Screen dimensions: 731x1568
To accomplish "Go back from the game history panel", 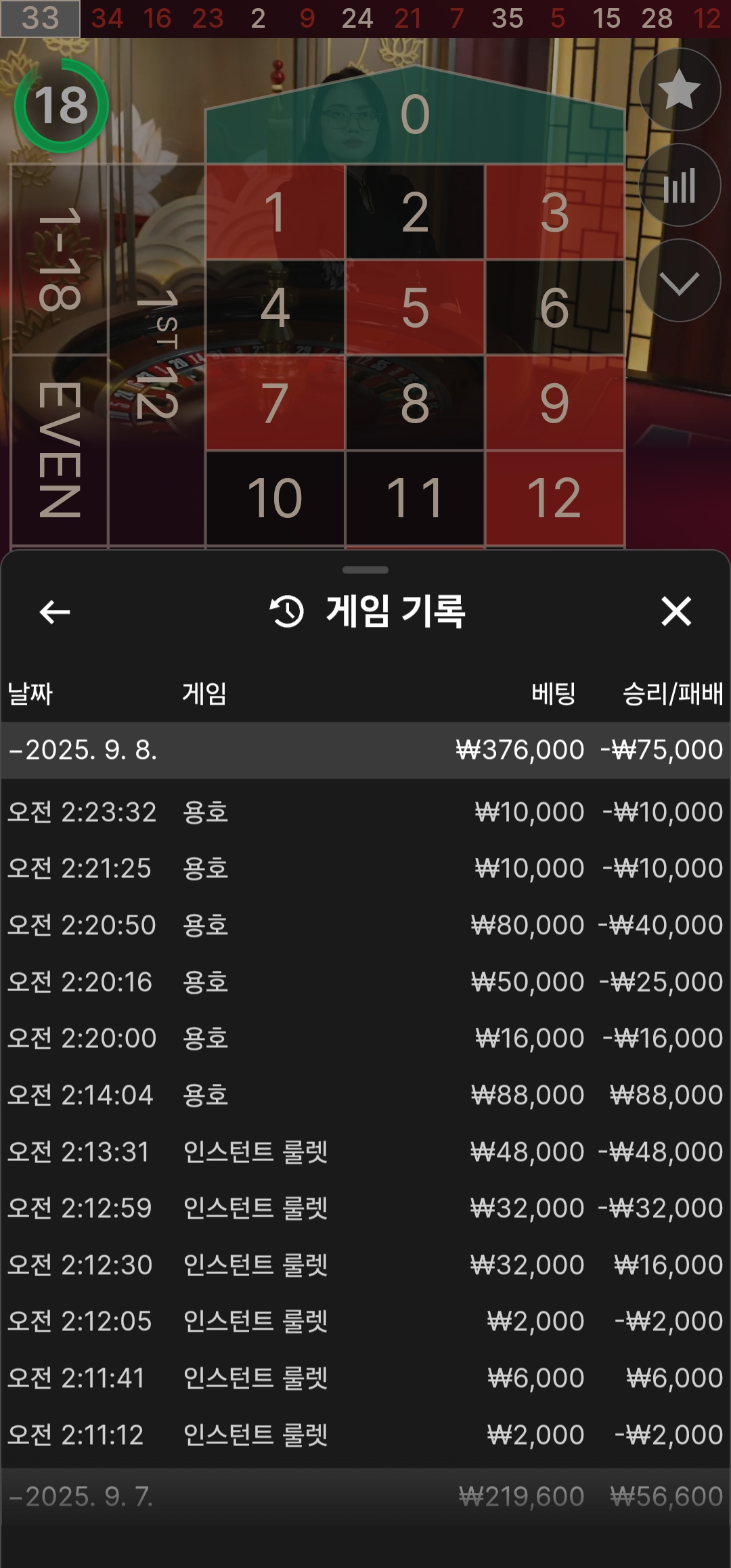I will [55, 612].
